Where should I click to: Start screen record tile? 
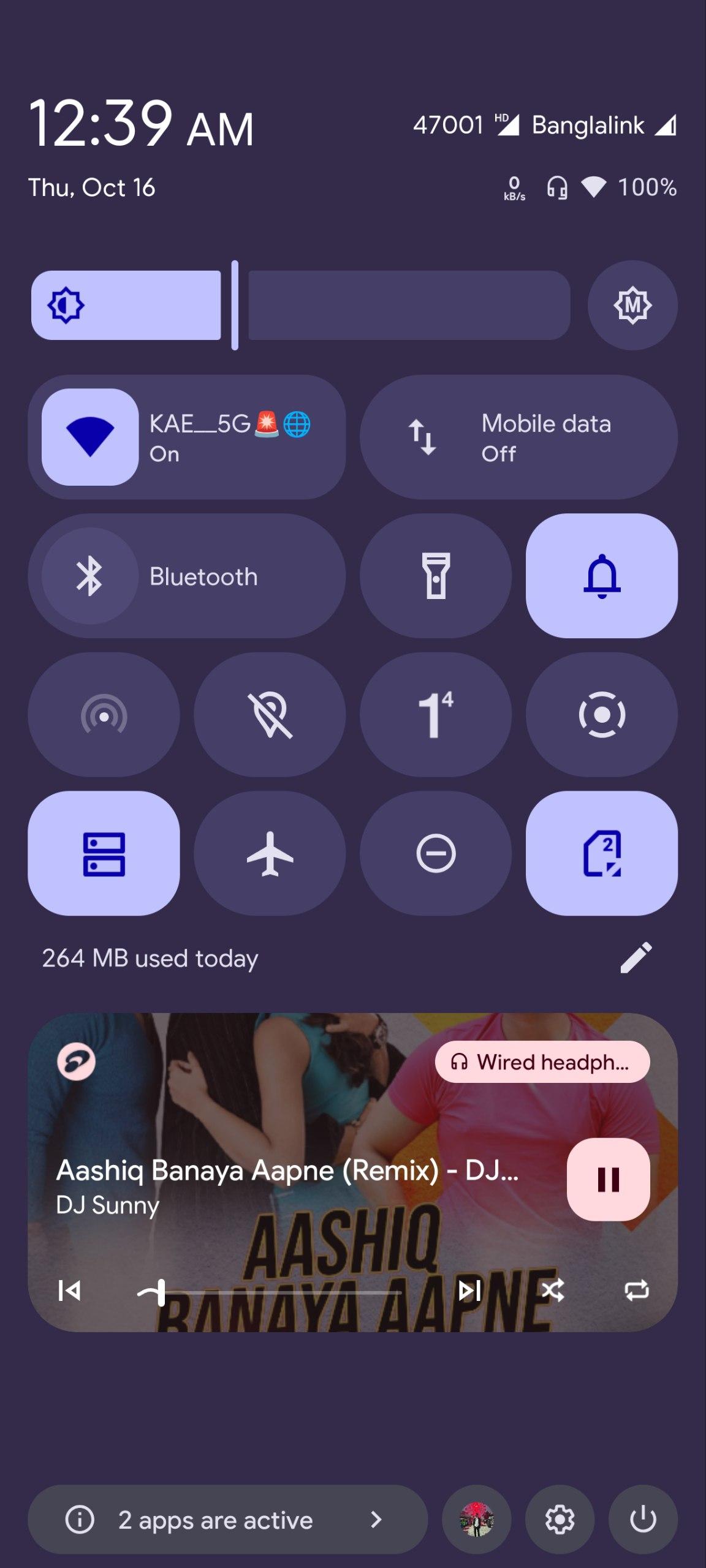(601, 715)
